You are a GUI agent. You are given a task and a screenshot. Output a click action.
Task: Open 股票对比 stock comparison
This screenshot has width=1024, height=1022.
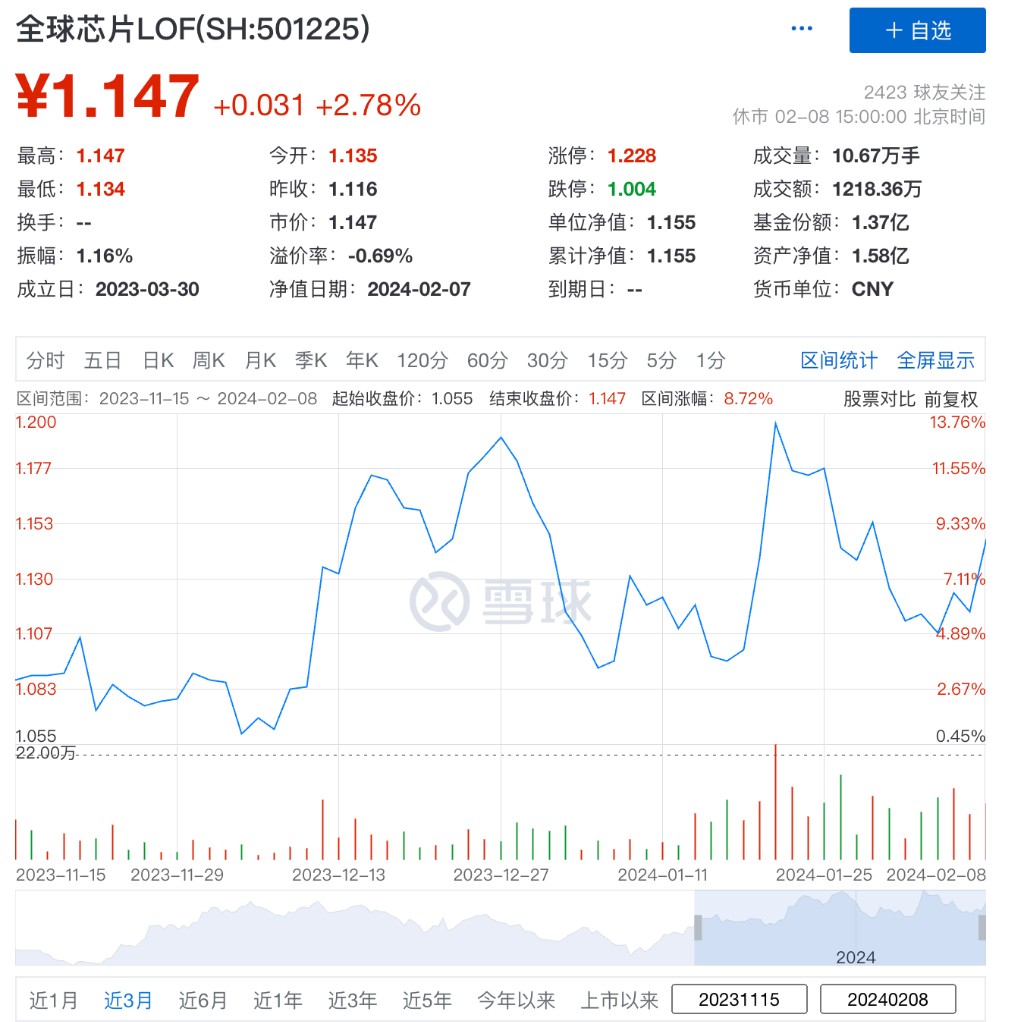(x=879, y=399)
